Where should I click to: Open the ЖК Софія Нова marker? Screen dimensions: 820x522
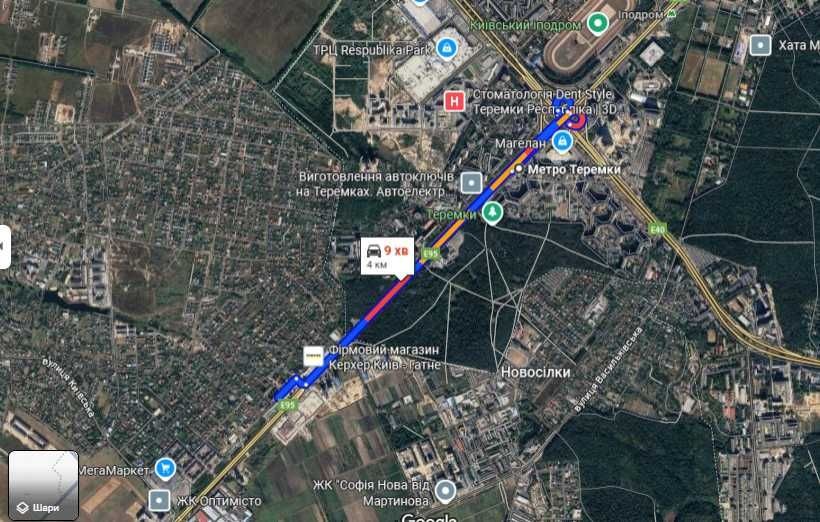[x=444, y=491]
